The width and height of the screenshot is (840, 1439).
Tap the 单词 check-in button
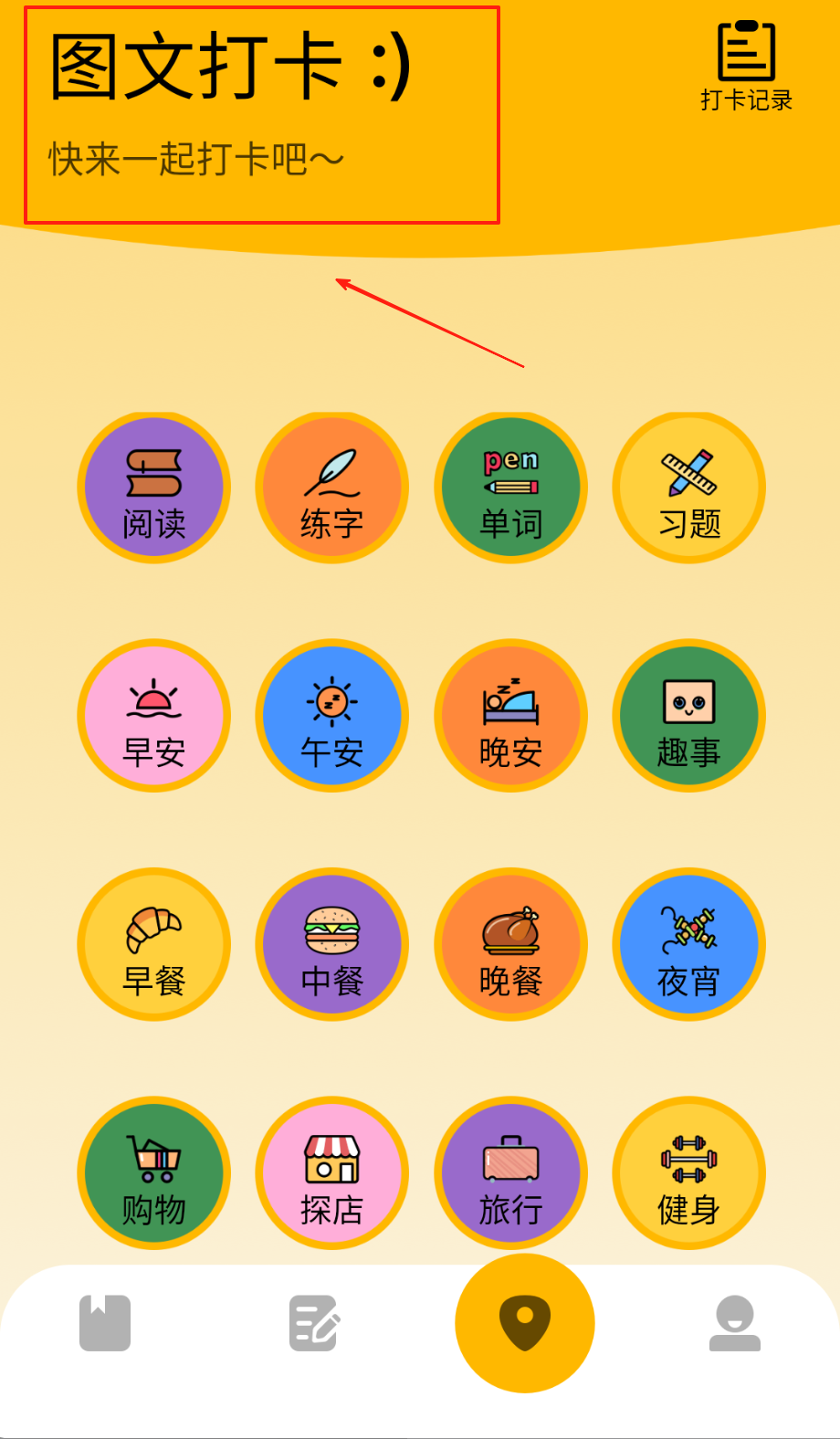tap(511, 488)
